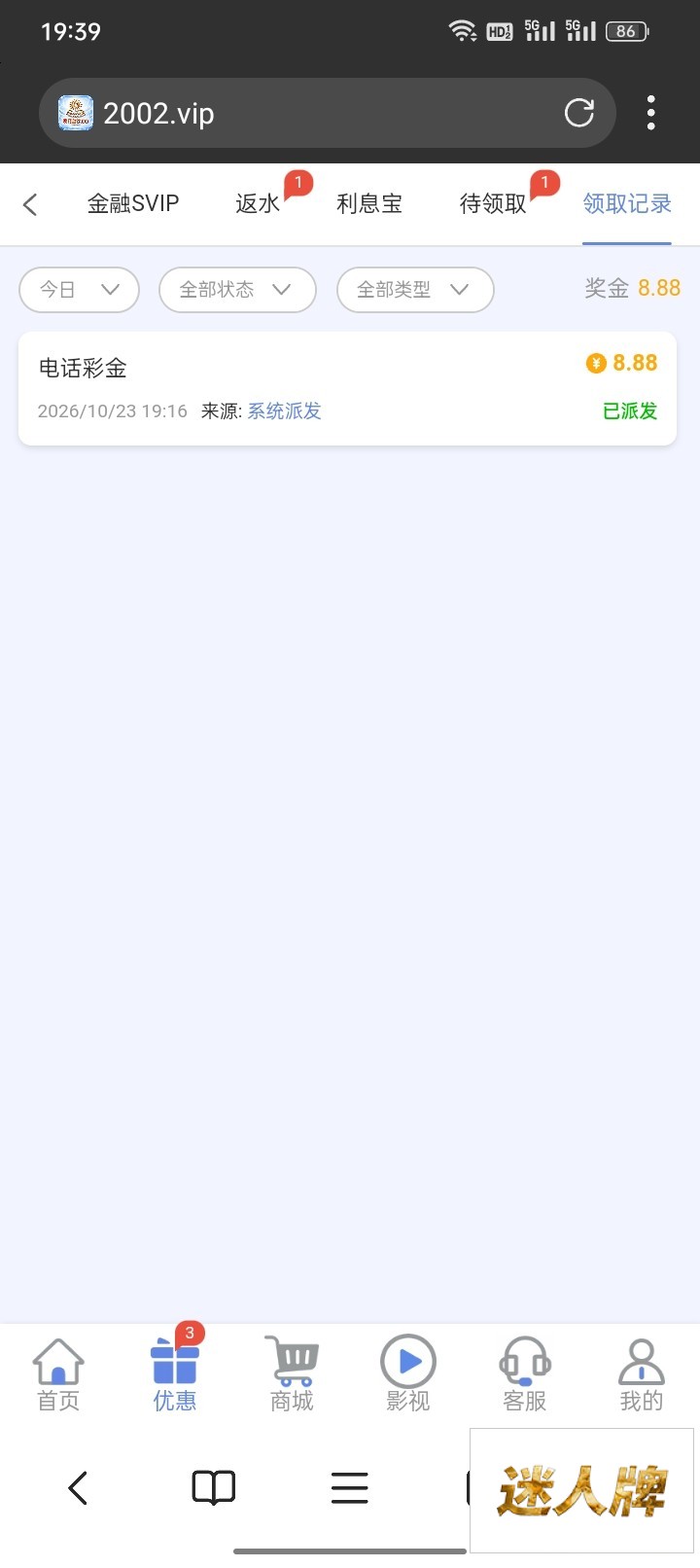Expand the 今日 date dropdown
Viewport: 700px width, 1568px height.
[79, 290]
